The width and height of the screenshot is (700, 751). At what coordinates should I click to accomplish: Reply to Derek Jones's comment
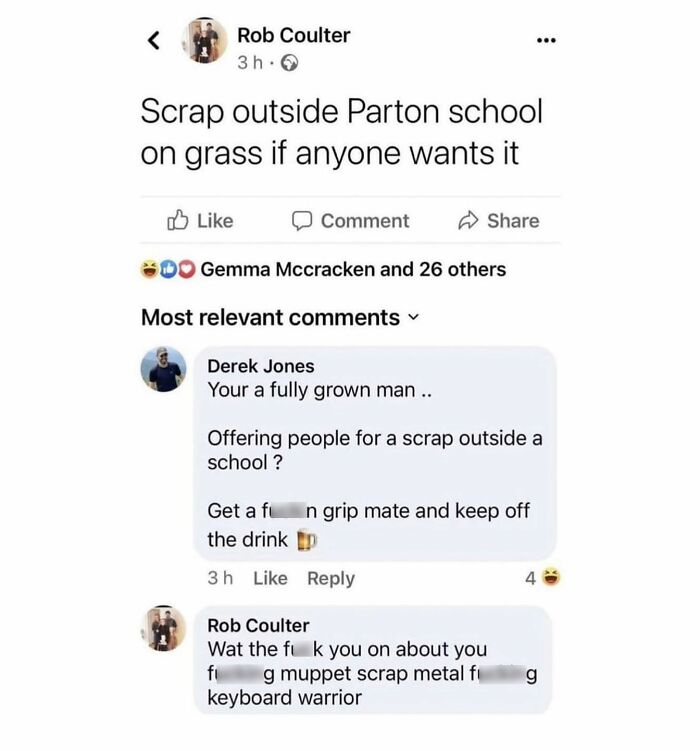pyautogui.click(x=331, y=578)
